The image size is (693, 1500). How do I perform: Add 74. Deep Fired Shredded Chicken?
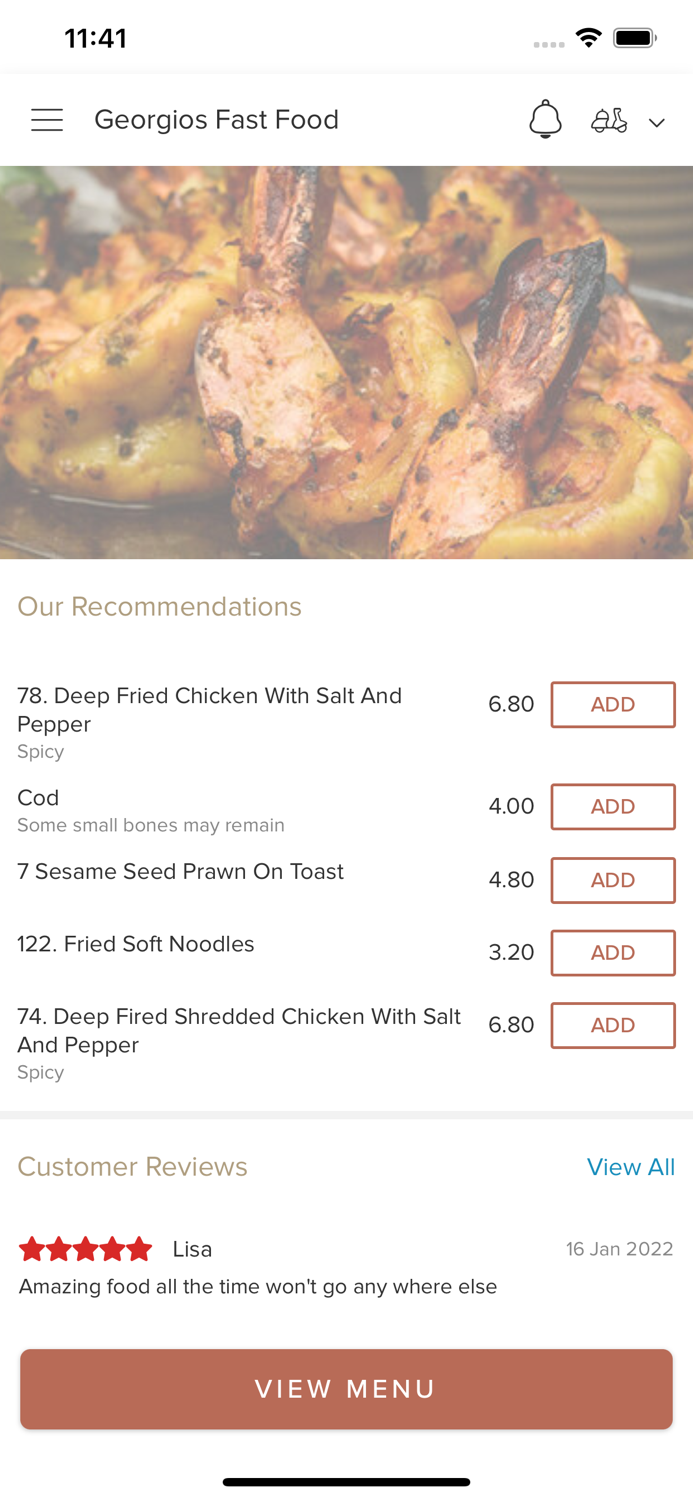coord(612,1025)
